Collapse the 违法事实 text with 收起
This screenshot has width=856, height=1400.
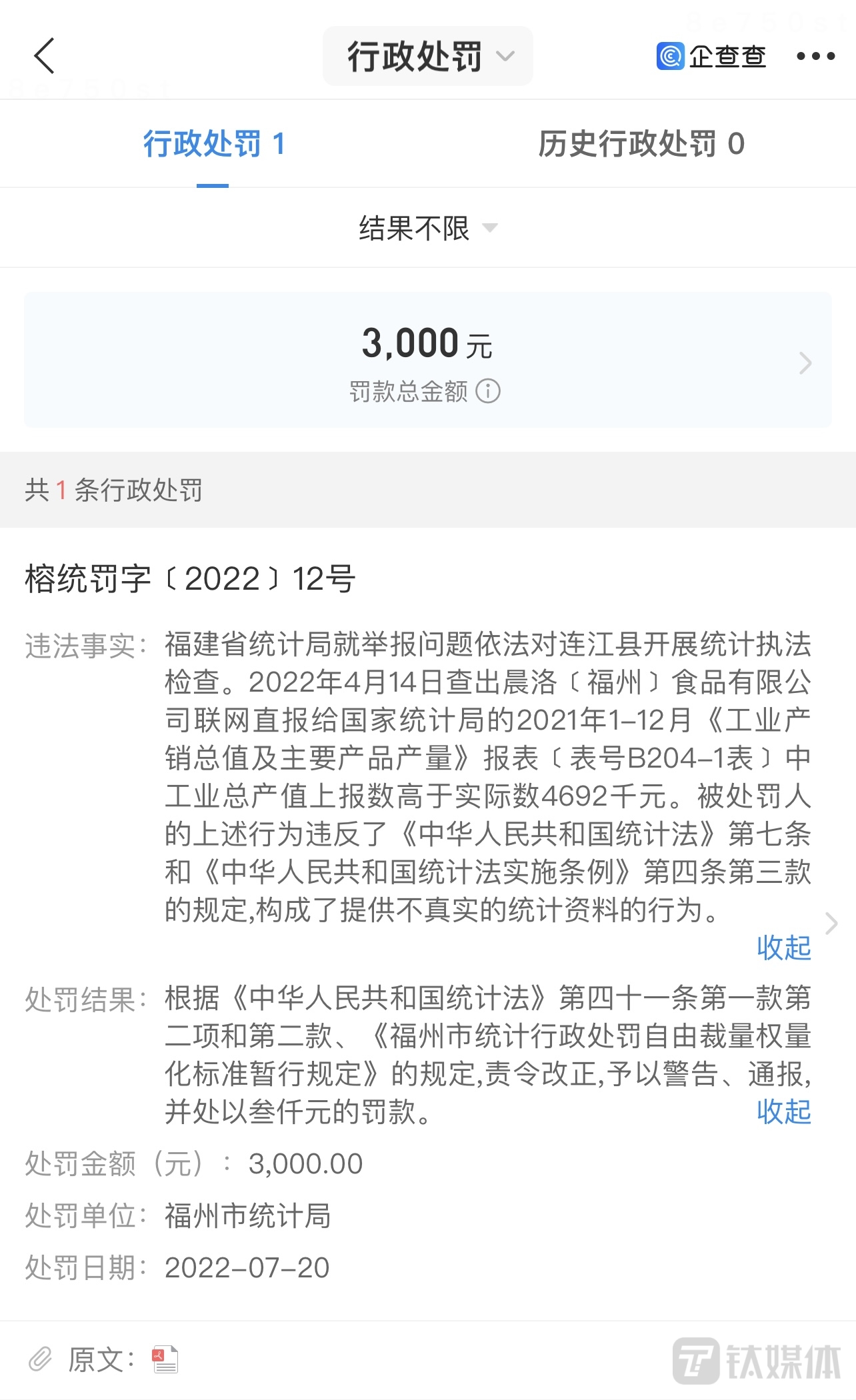tap(783, 947)
